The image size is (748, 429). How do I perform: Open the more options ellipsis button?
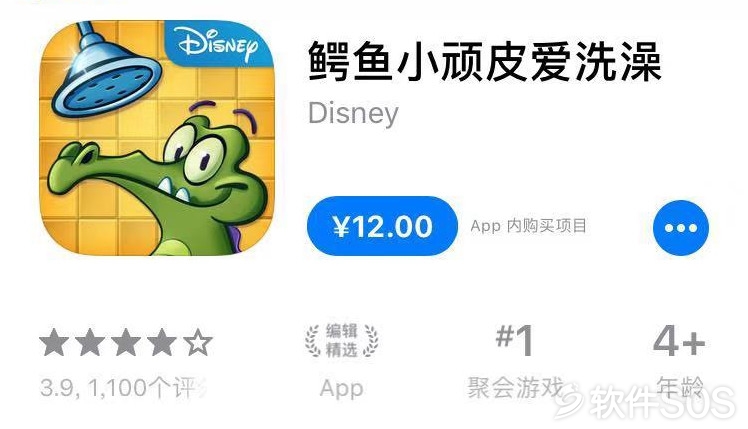tap(680, 227)
